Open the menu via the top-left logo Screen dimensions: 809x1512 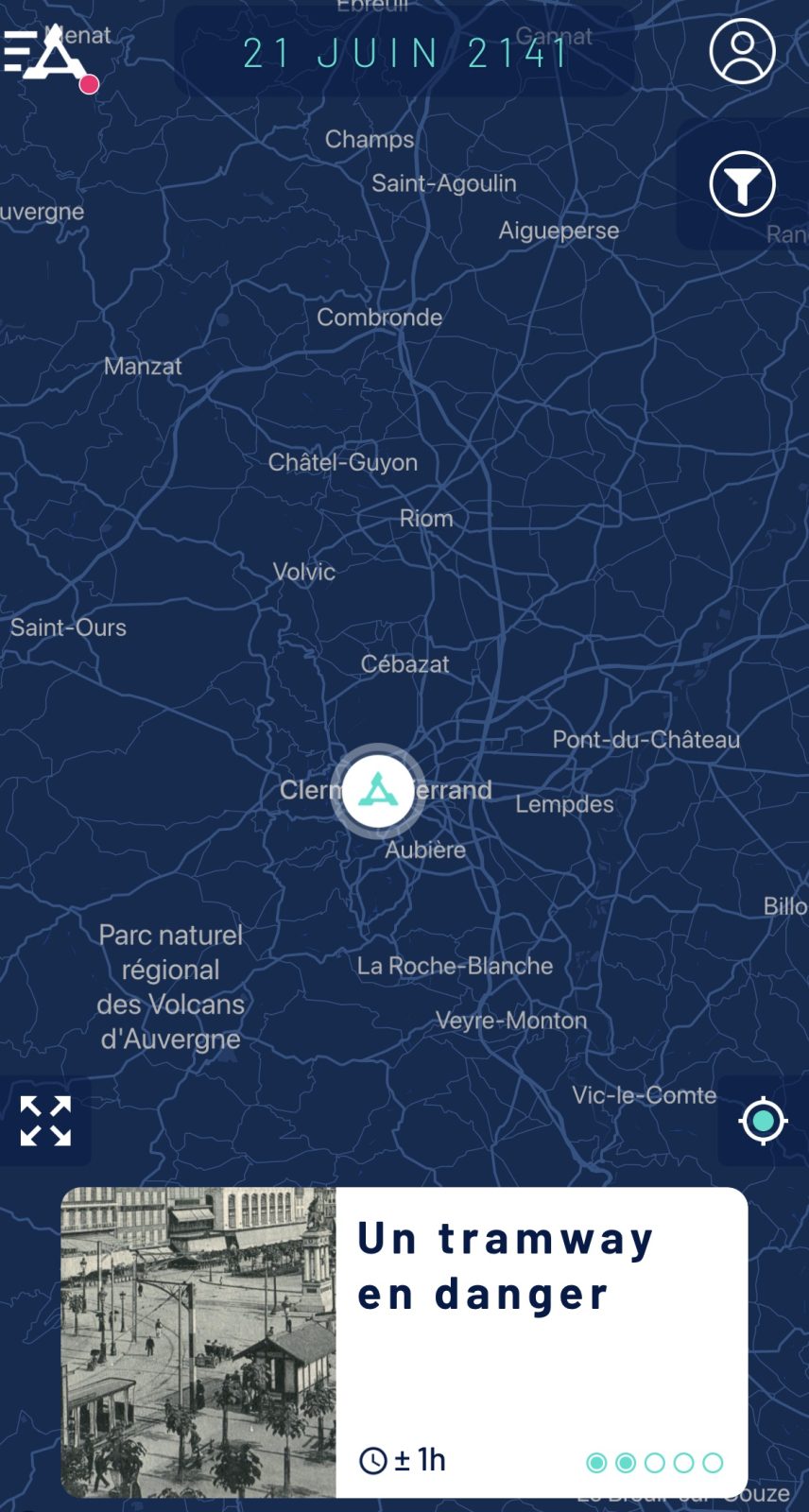coord(47,54)
